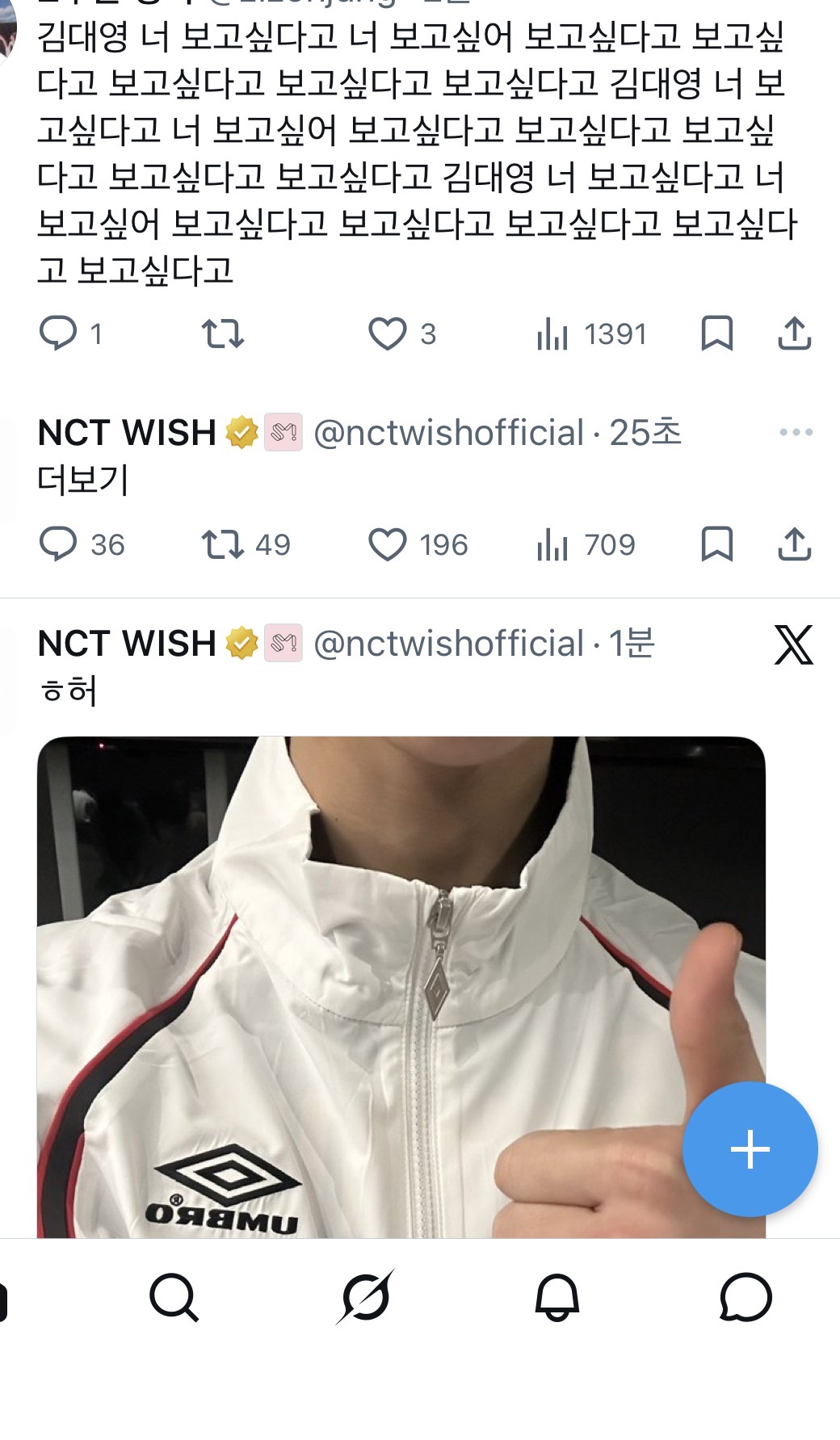This screenshot has width=840, height=1440.
Task: Bookmark the post with 1391 views
Action: 716,333
